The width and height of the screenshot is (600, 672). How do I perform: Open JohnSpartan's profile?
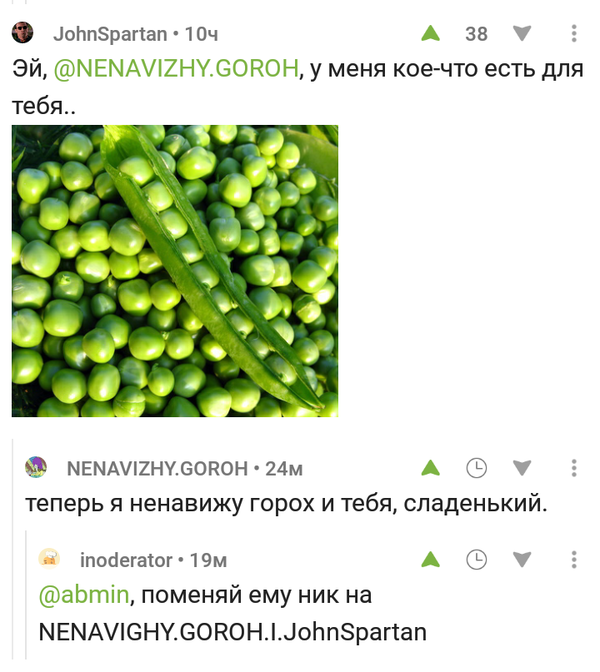[110, 34]
